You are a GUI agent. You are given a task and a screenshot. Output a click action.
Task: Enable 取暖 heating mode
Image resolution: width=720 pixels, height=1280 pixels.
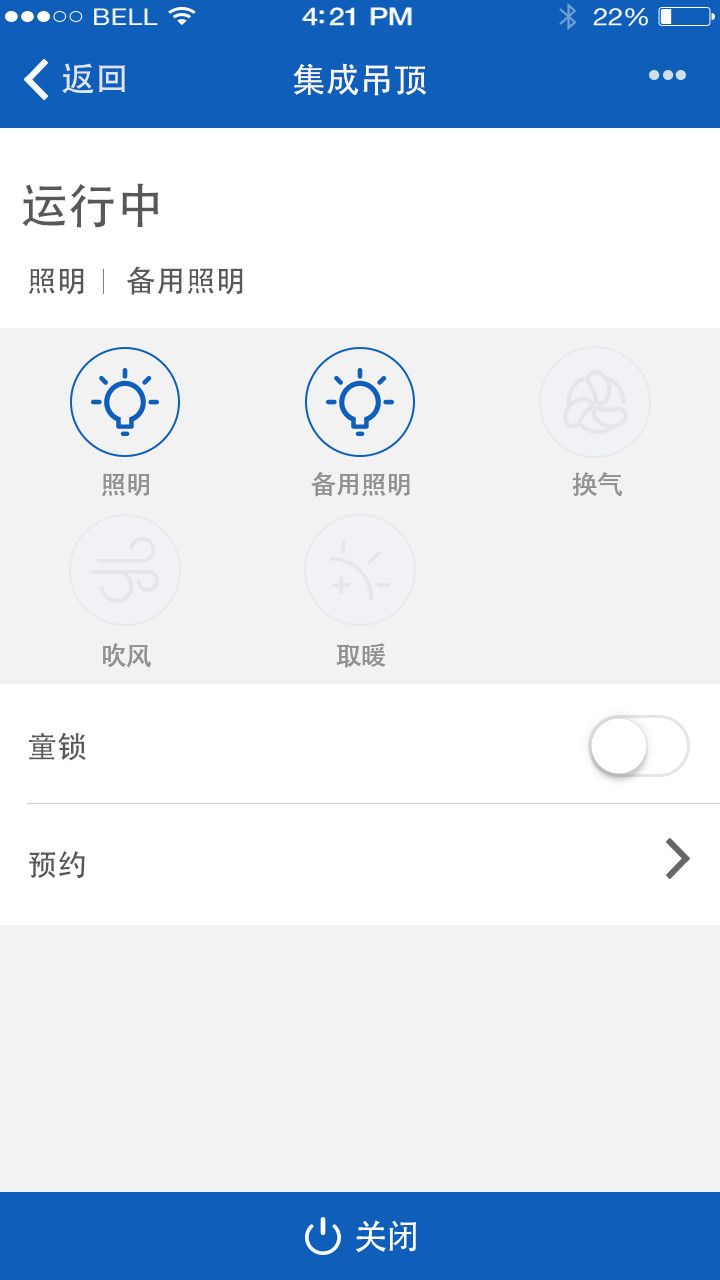[360, 571]
